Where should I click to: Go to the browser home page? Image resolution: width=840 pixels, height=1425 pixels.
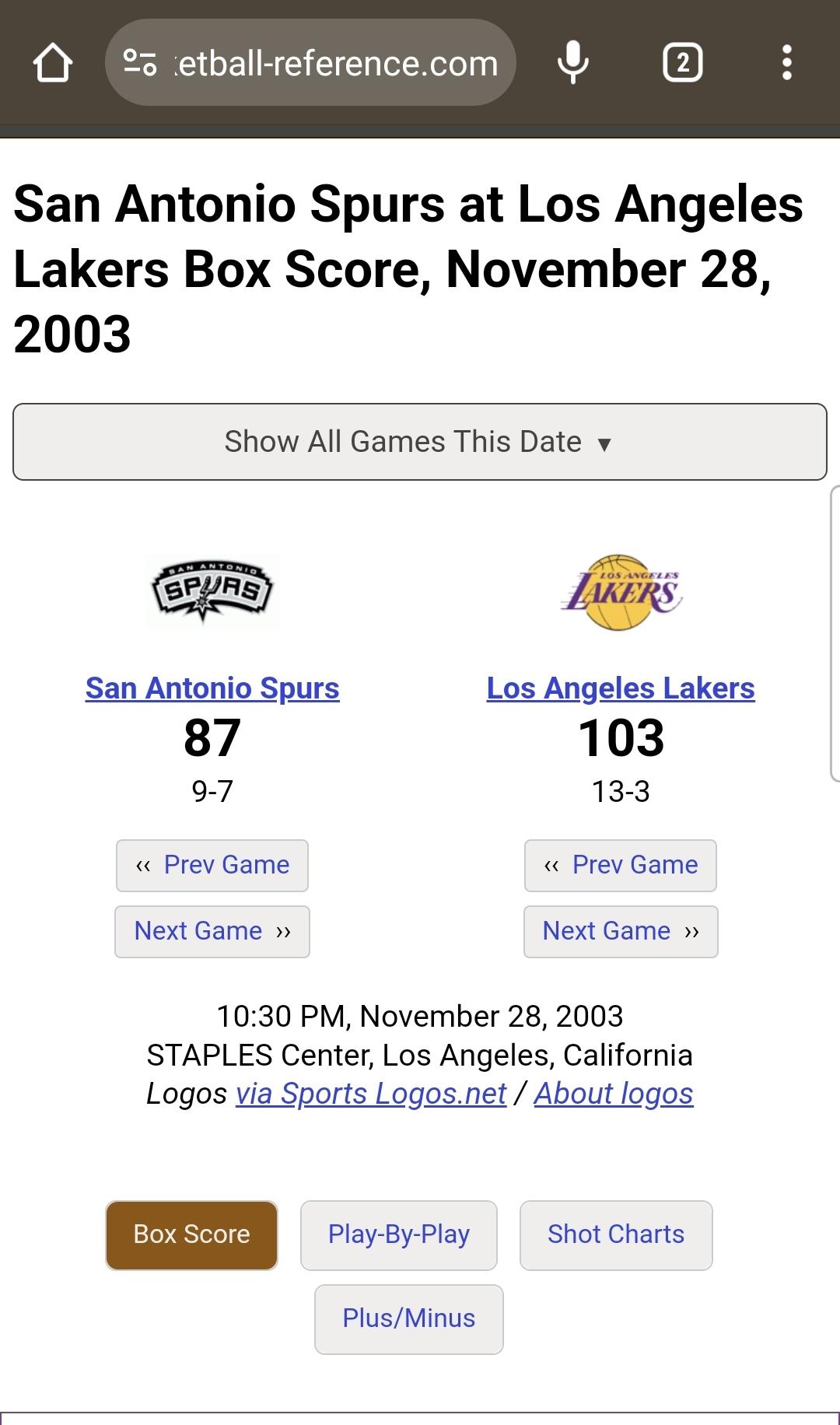pos(53,63)
